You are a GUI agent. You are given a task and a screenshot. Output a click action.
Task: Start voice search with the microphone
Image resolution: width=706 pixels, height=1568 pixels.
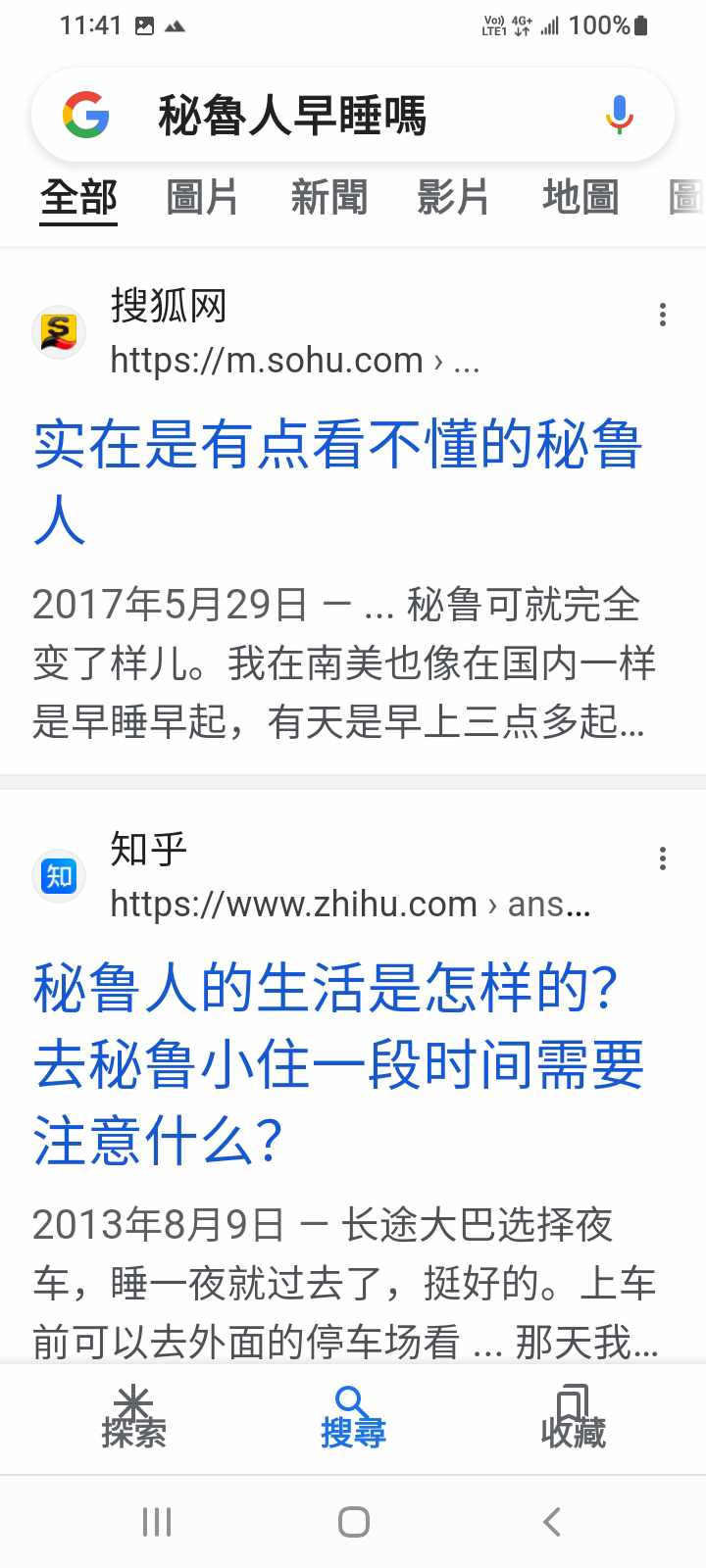click(x=619, y=115)
